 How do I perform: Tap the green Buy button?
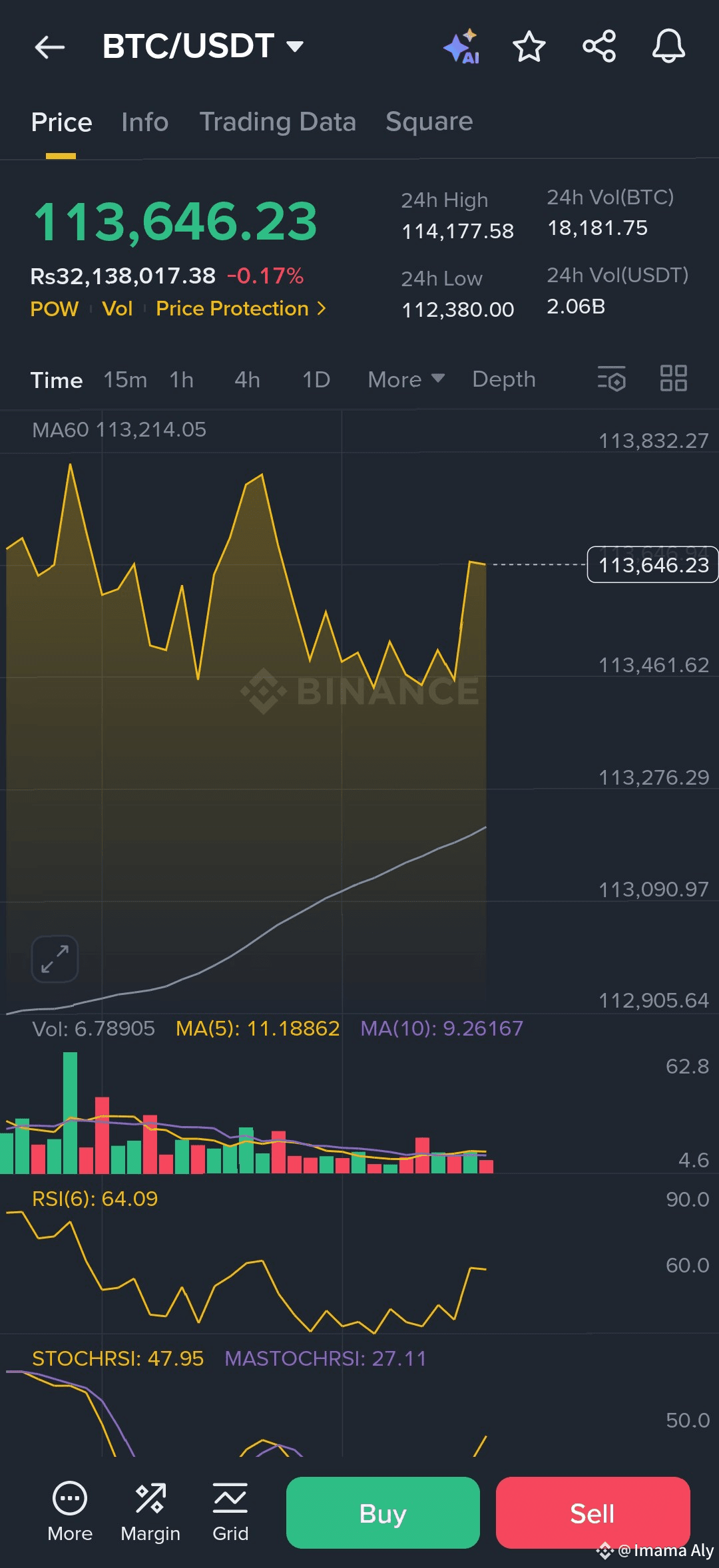coord(383,1513)
